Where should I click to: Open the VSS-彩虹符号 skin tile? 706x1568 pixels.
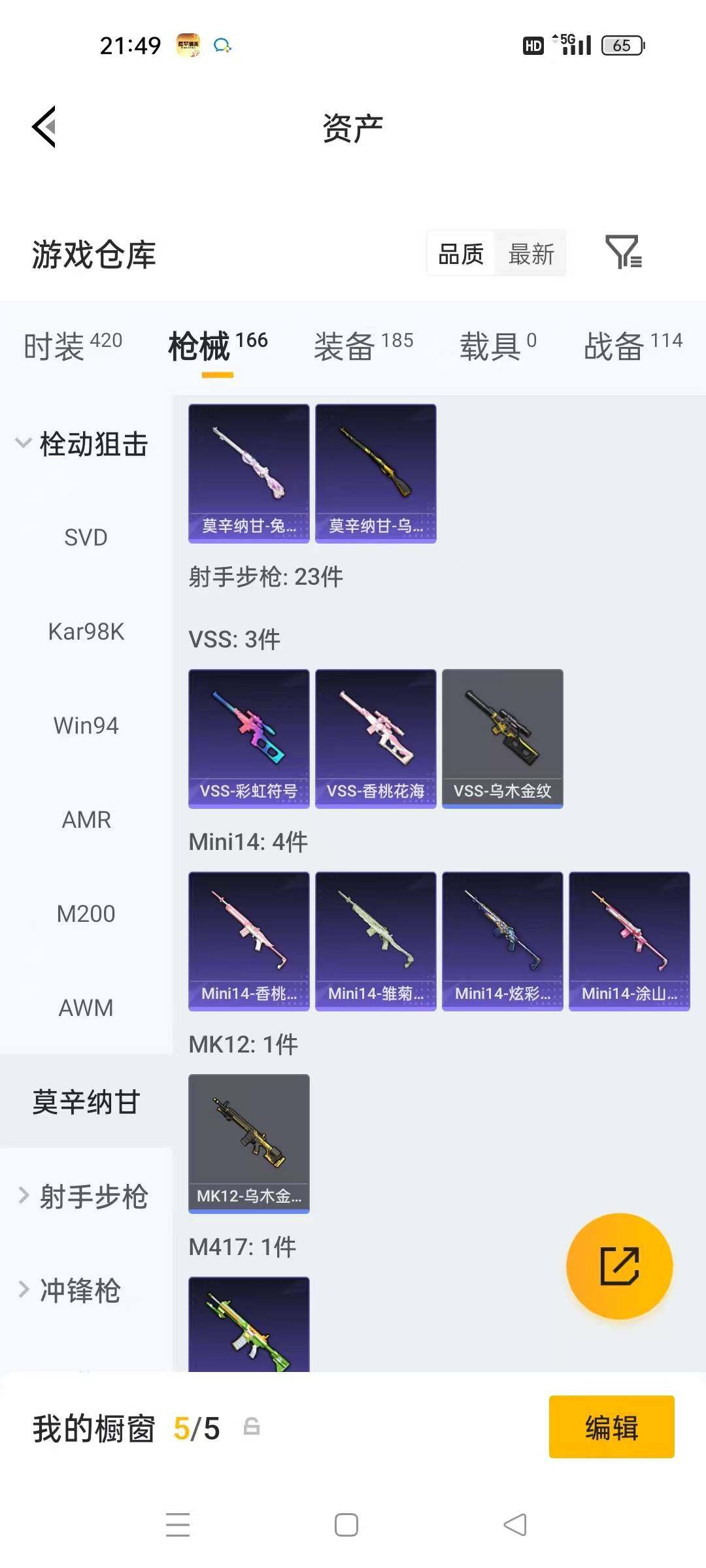click(248, 738)
